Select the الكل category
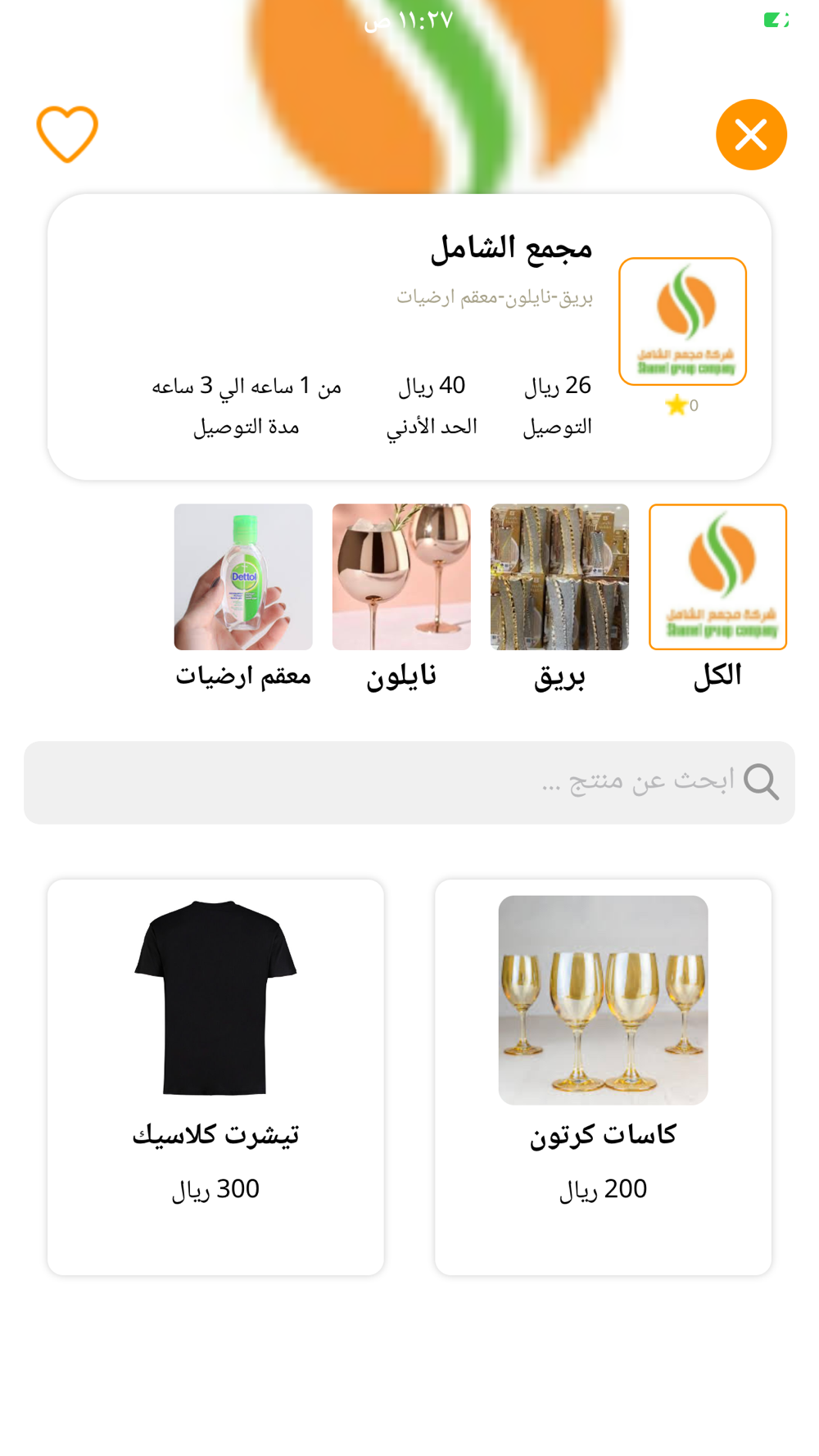Viewport: 819px width, 1456px height. pyautogui.click(x=717, y=599)
